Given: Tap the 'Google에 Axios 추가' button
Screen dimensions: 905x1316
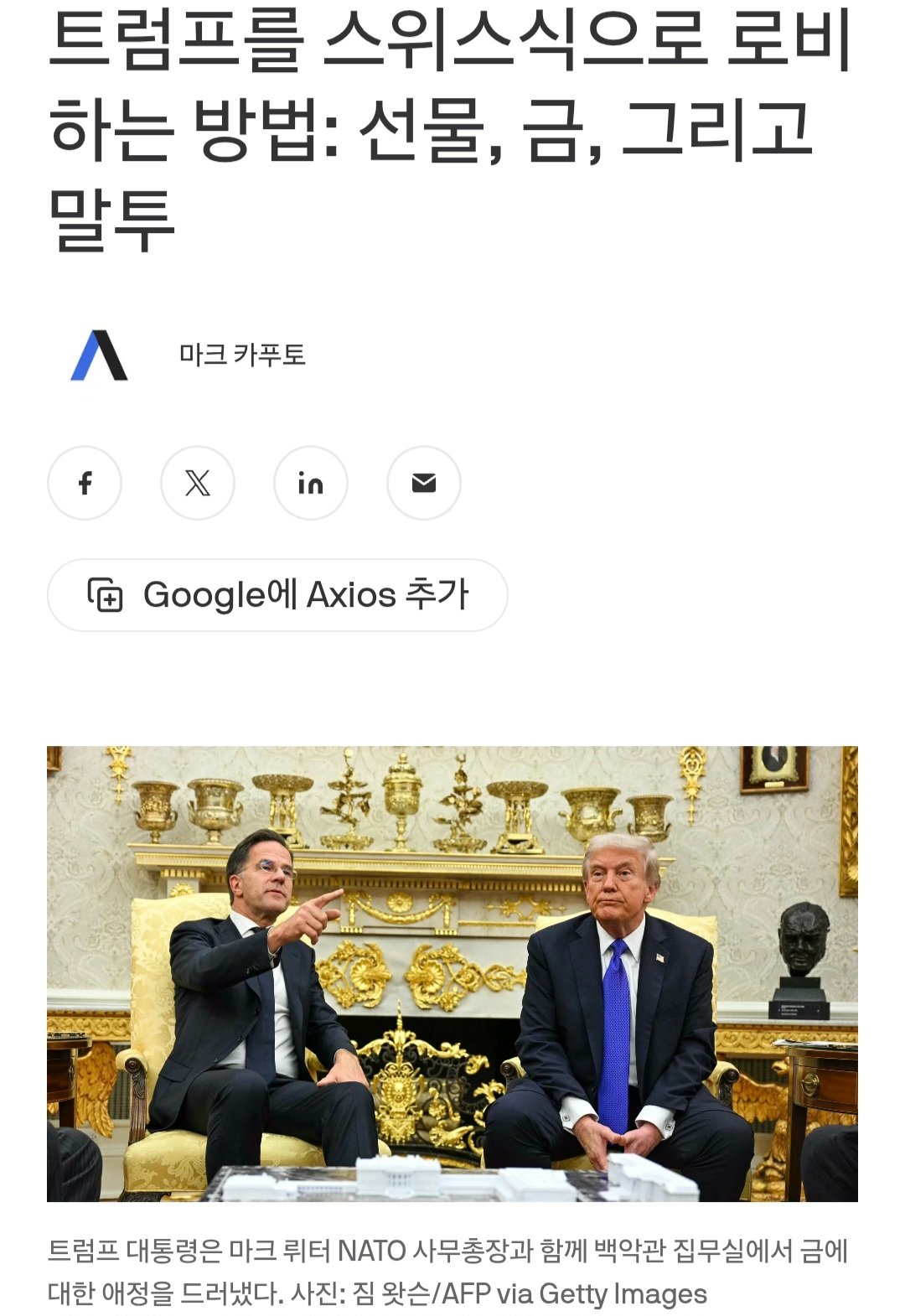Looking at the screenshot, I should [x=277, y=595].
